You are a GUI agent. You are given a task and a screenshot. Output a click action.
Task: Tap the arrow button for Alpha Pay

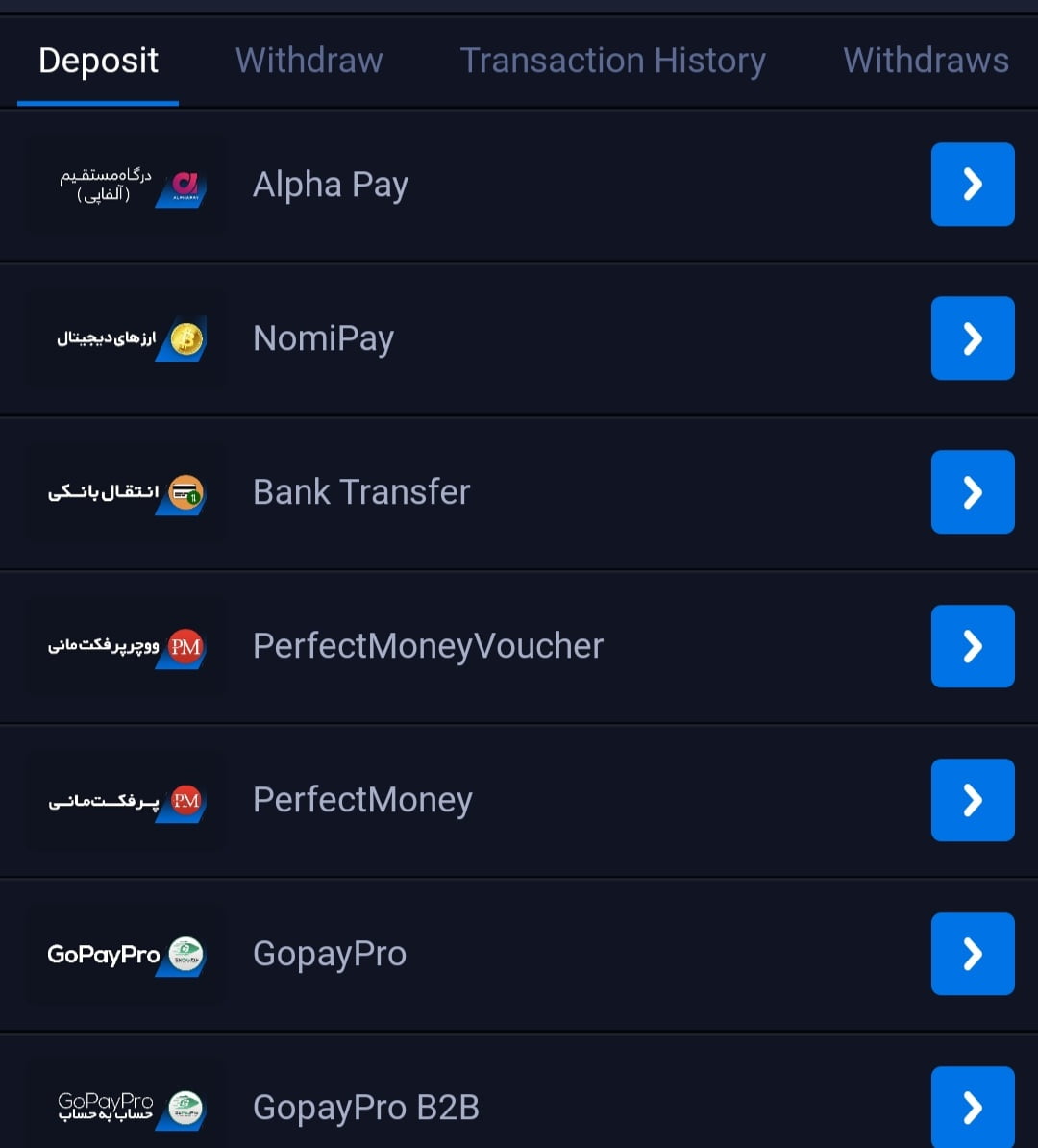[x=972, y=185]
